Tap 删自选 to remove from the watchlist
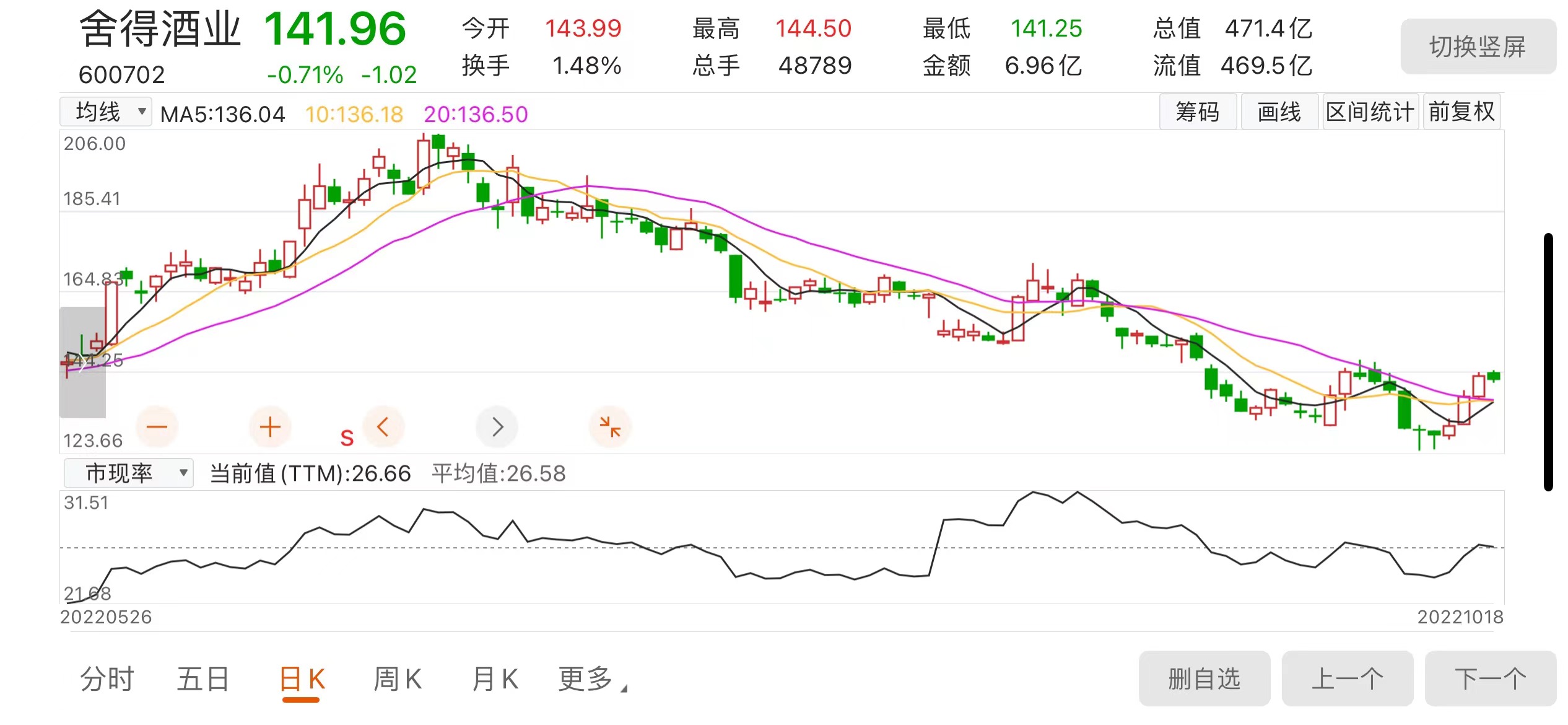1568x725 pixels. [x=1204, y=679]
